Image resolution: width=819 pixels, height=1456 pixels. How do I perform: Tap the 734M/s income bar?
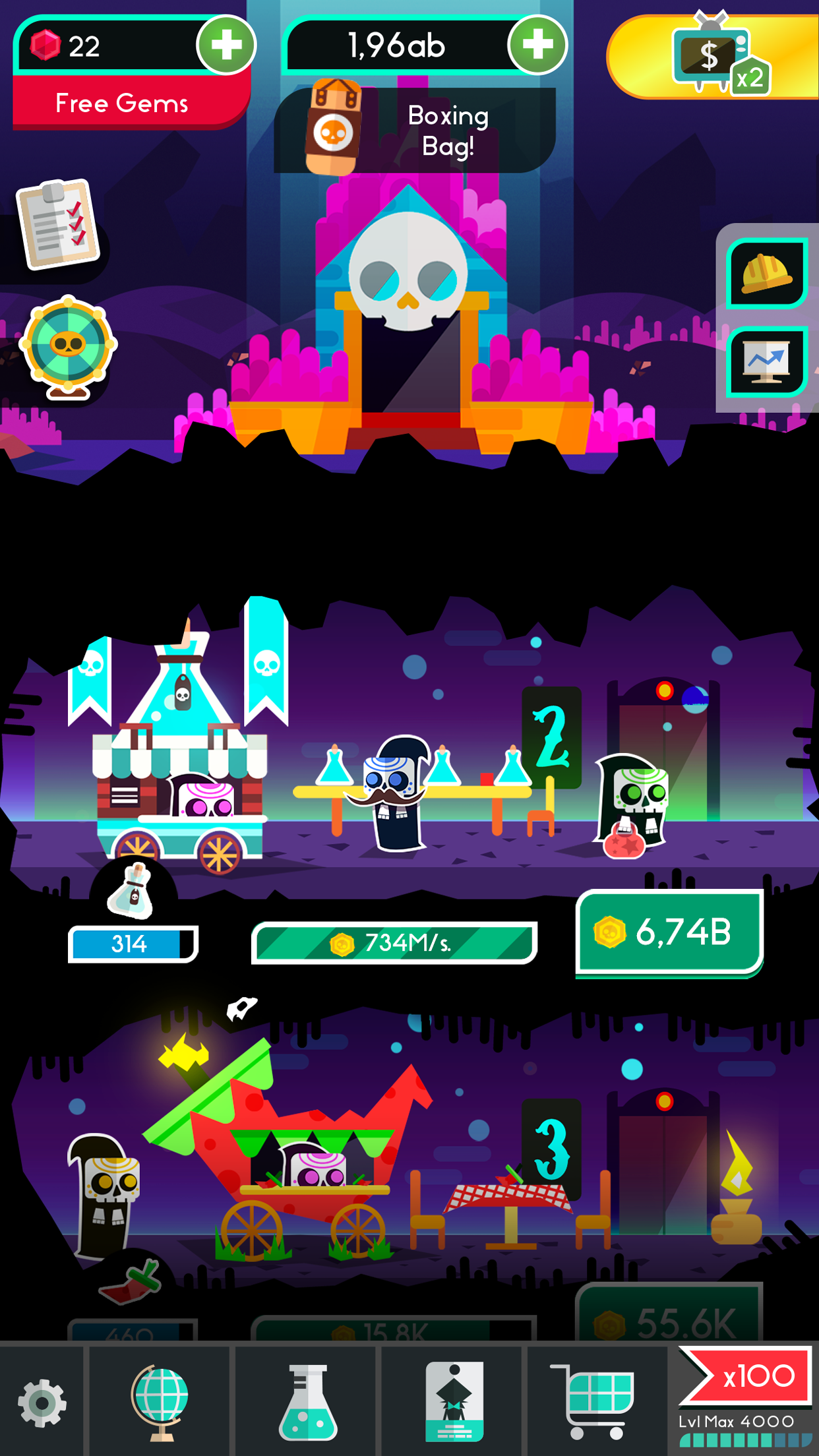pos(394,943)
